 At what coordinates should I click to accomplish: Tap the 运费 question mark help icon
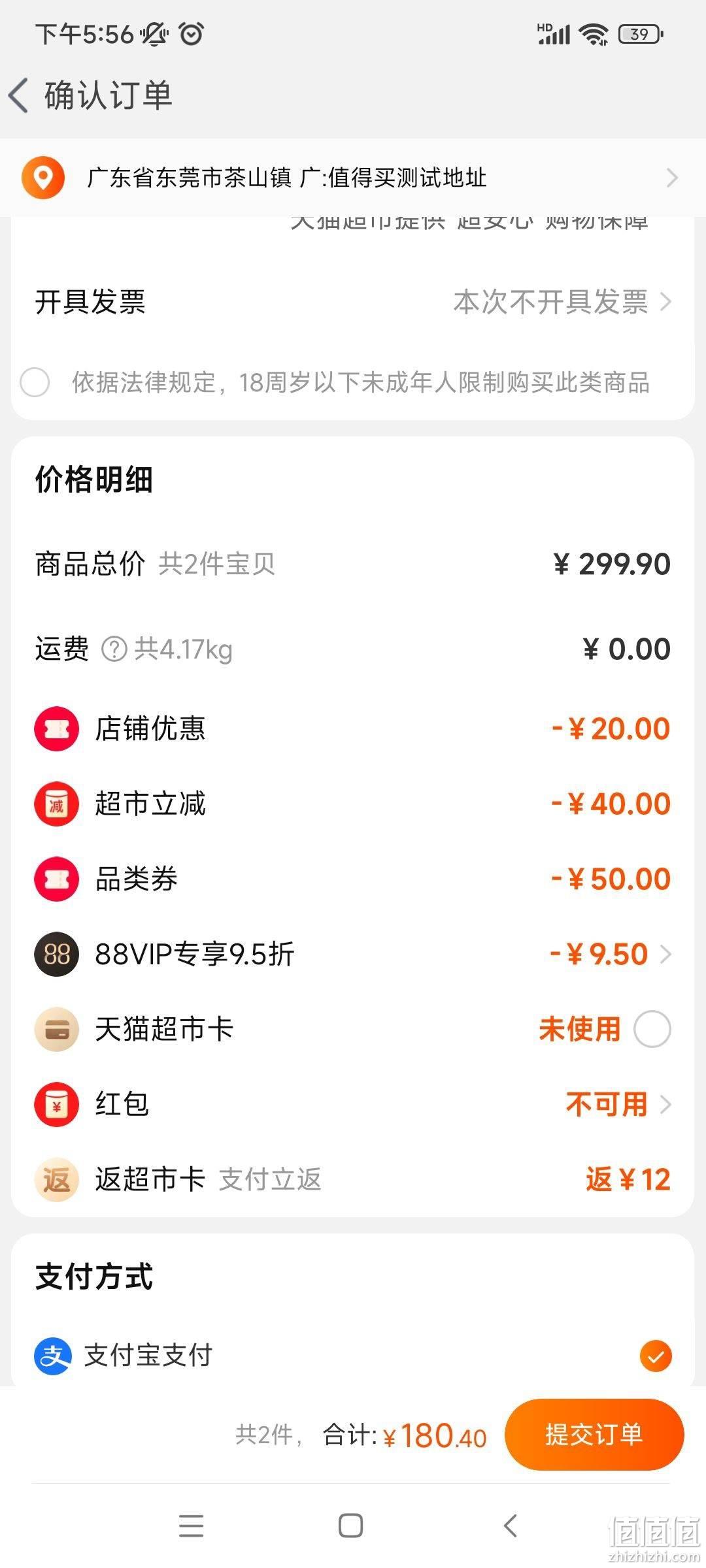coord(114,649)
